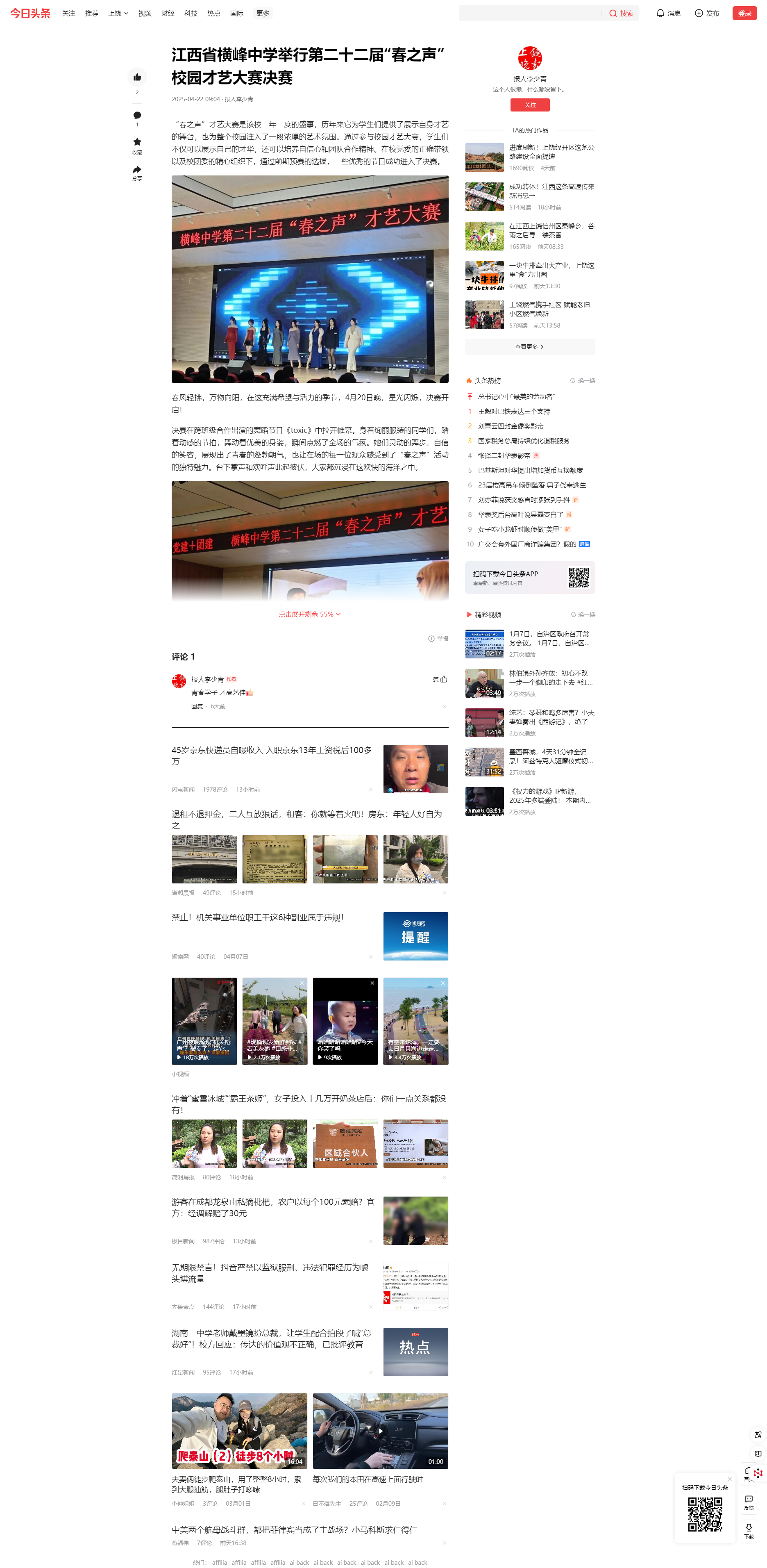Switch to the 视频 nav tab

coord(145,14)
